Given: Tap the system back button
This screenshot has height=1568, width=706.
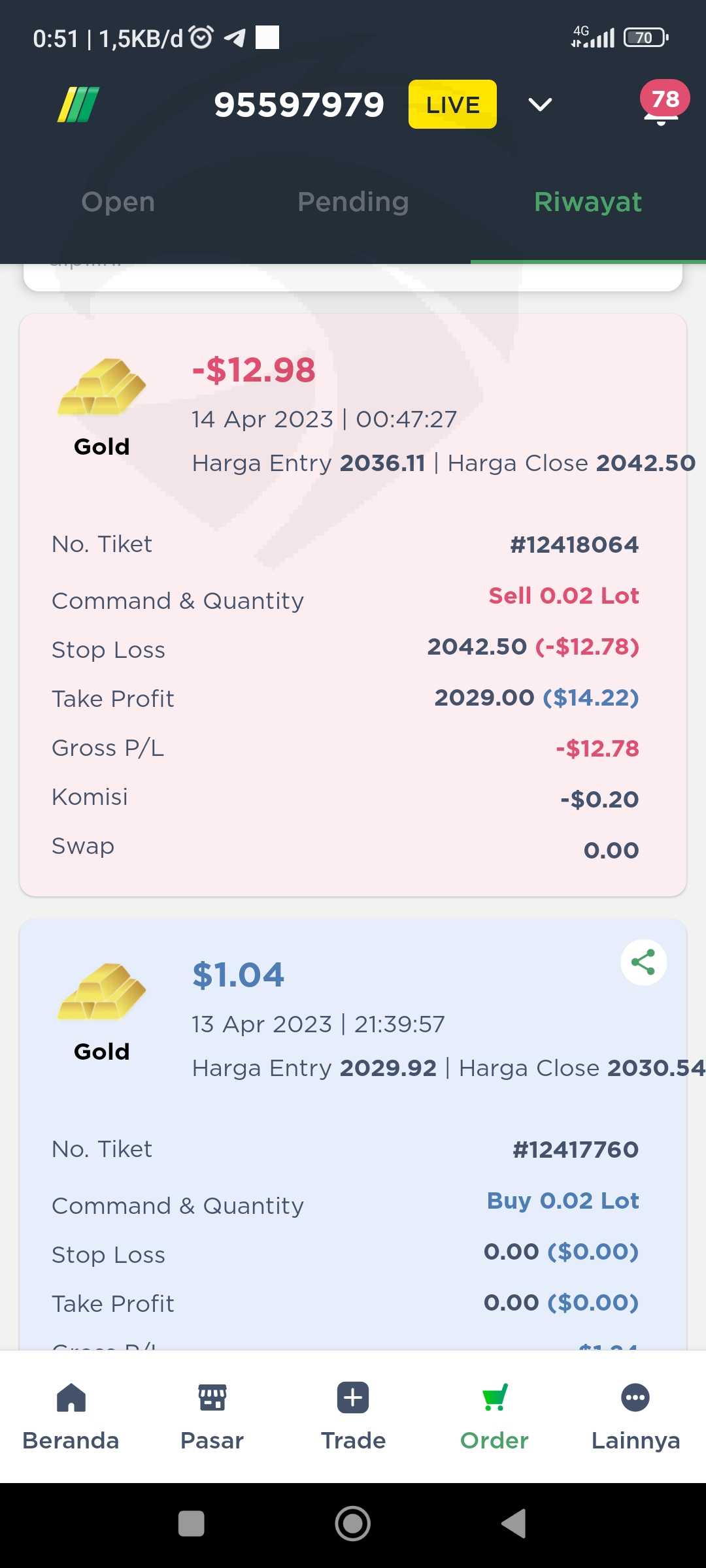Looking at the screenshot, I should [x=514, y=1524].
